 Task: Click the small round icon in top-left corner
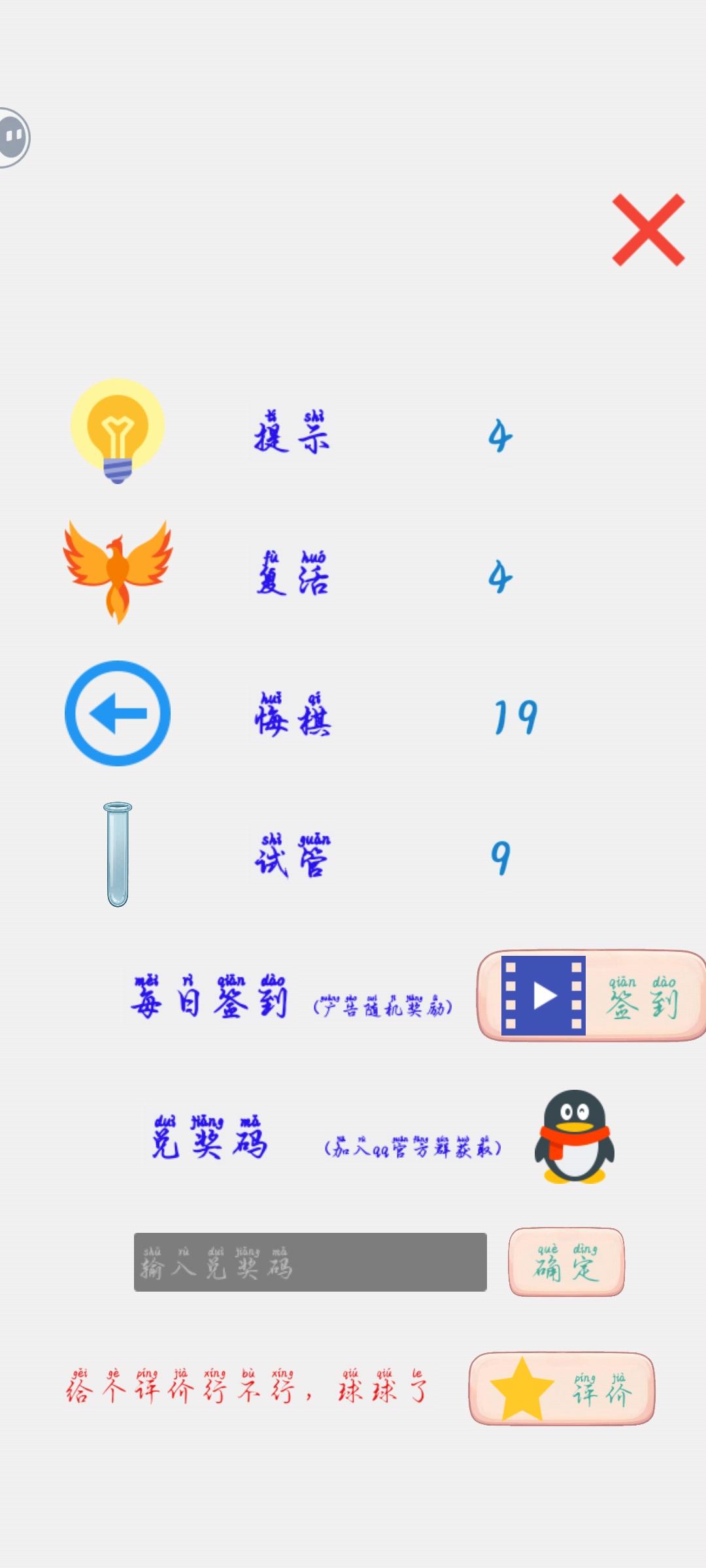[12, 137]
